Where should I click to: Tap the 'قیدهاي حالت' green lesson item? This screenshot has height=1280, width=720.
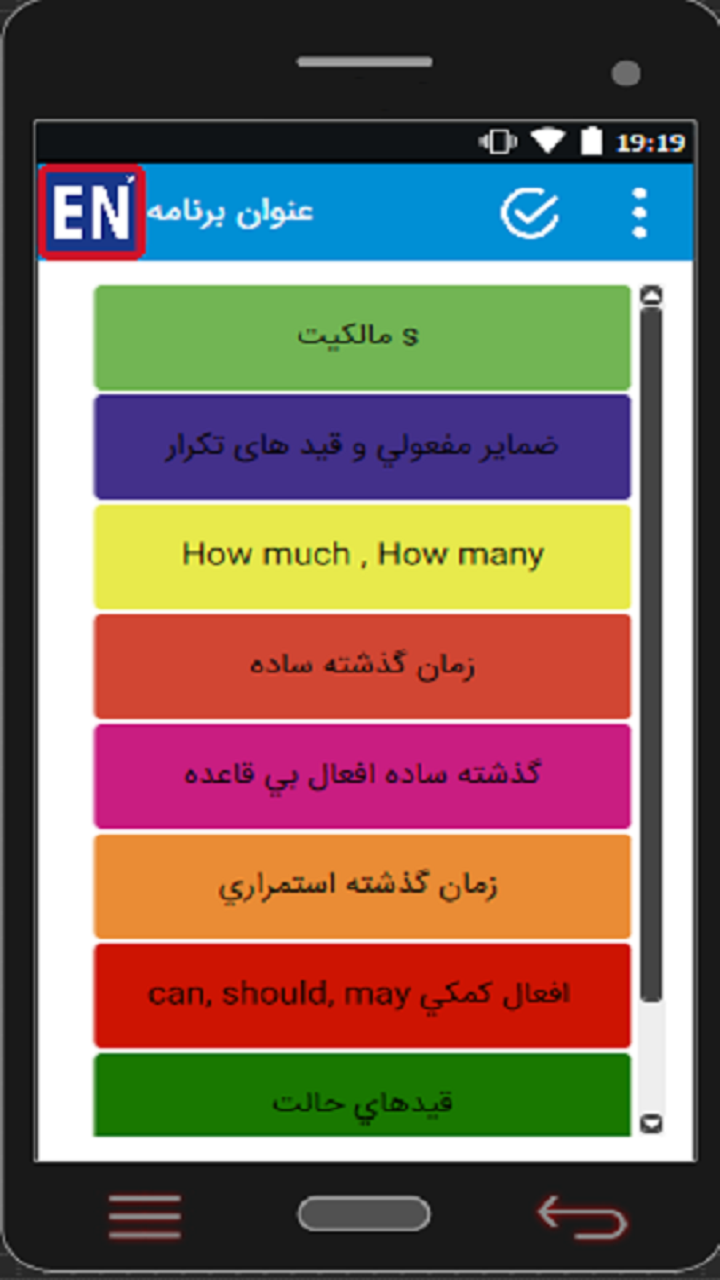point(362,1100)
